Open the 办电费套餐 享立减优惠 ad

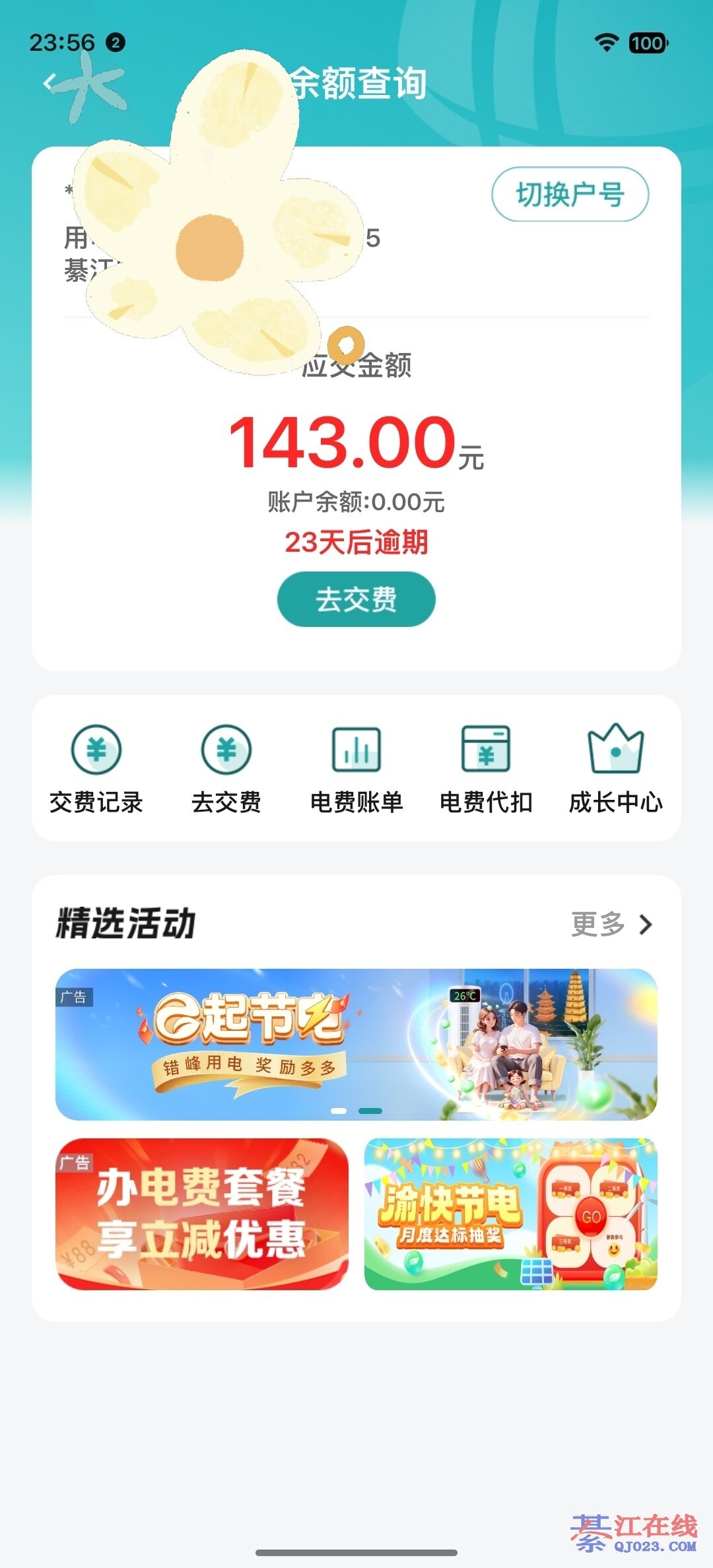point(202,1214)
